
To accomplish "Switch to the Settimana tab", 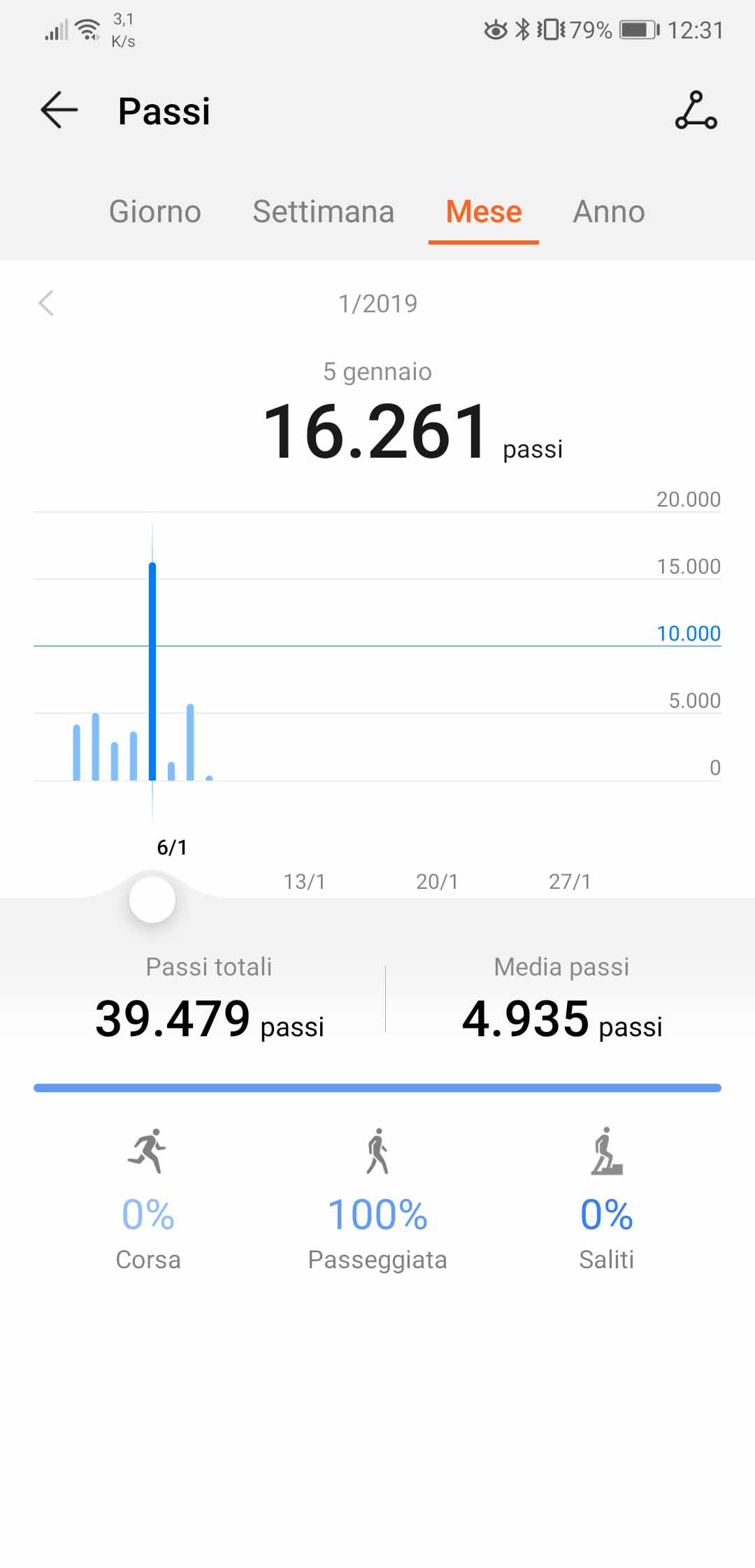I will (324, 212).
